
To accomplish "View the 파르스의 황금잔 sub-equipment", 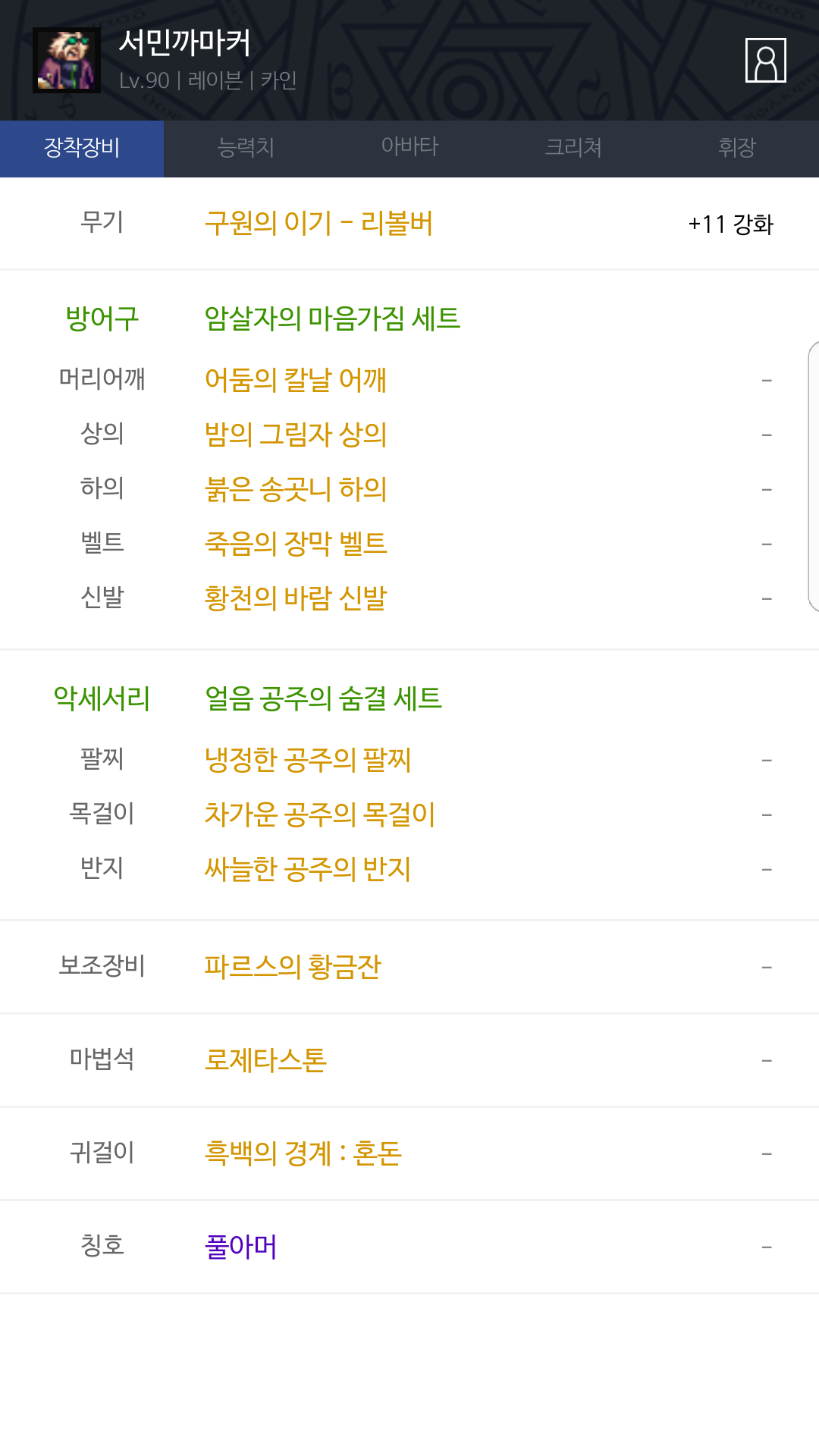I will tap(293, 967).
